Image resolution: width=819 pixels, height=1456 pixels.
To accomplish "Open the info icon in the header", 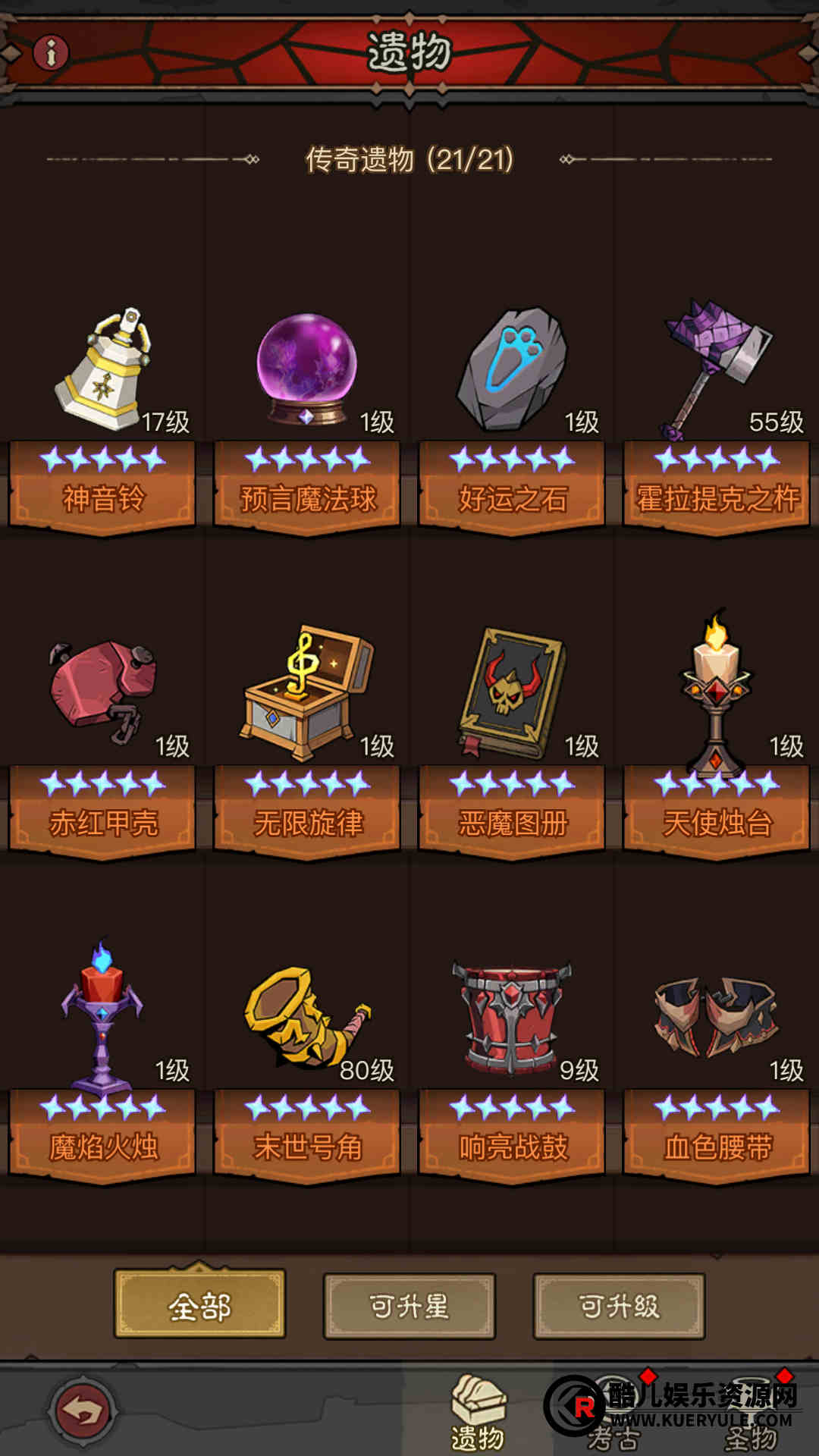I will [x=51, y=53].
